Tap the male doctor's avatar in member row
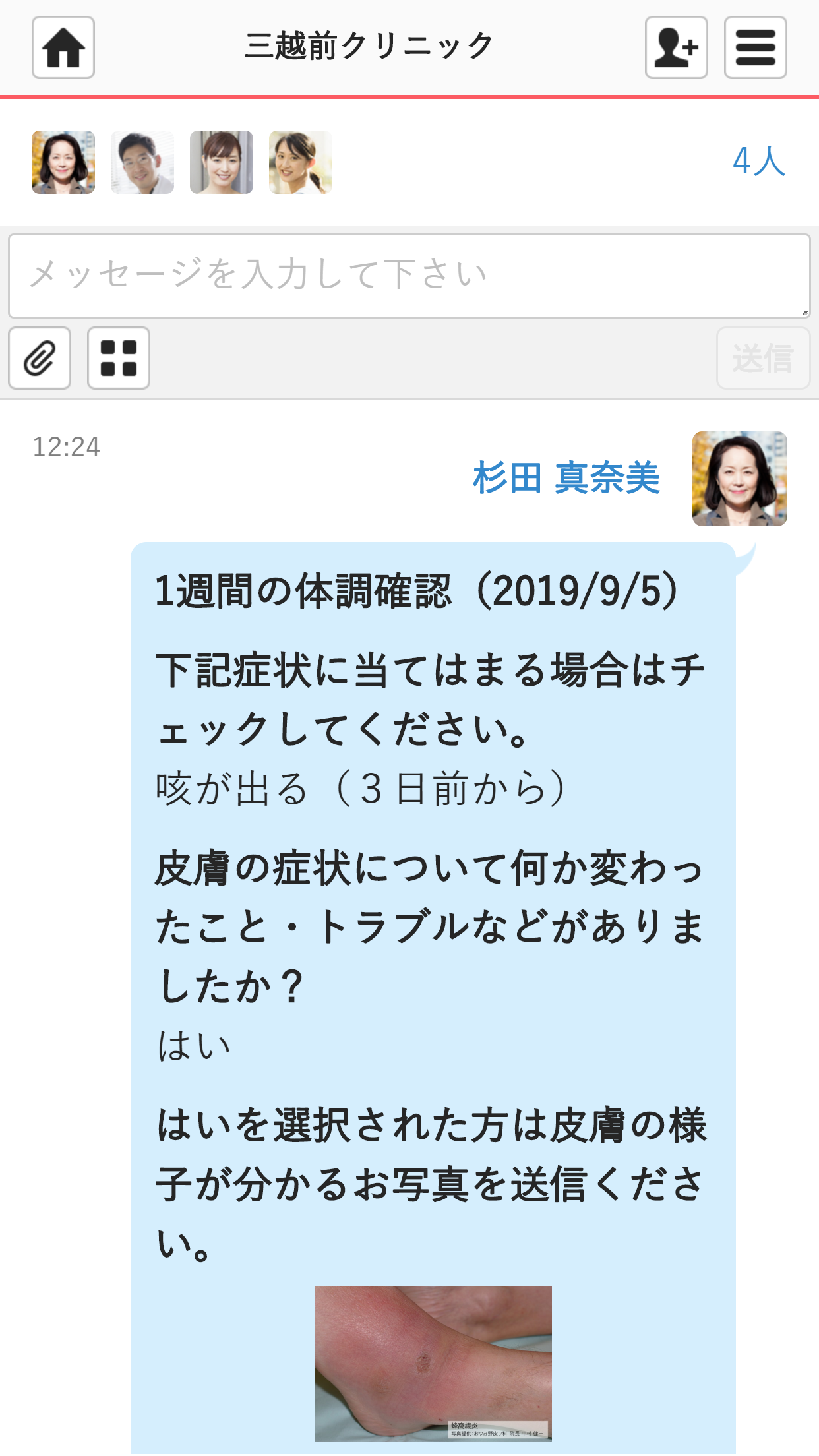 pyautogui.click(x=142, y=162)
